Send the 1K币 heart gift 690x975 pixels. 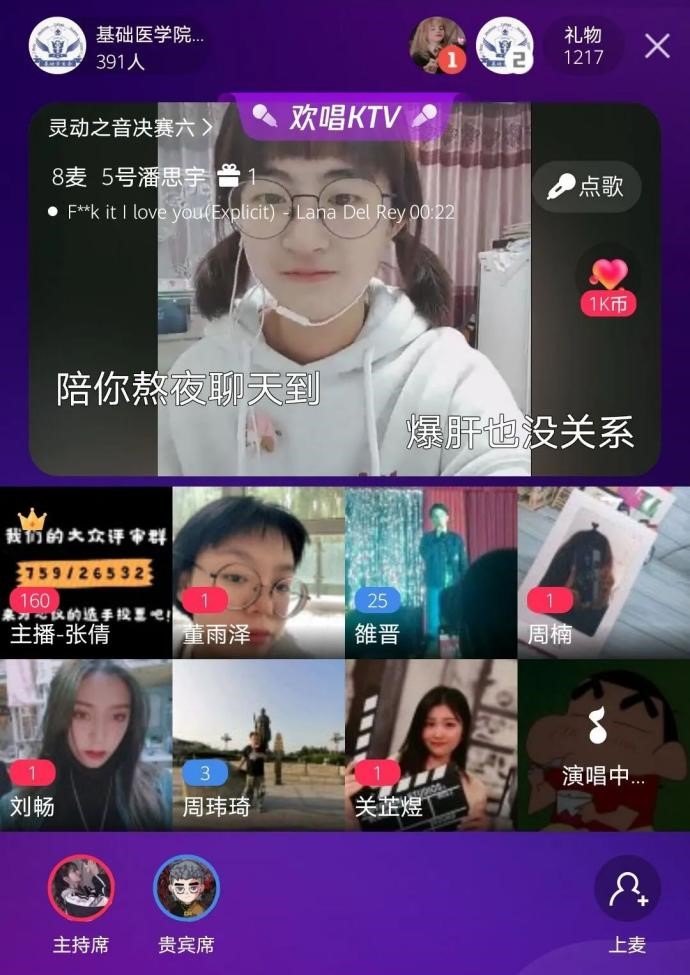(607, 285)
